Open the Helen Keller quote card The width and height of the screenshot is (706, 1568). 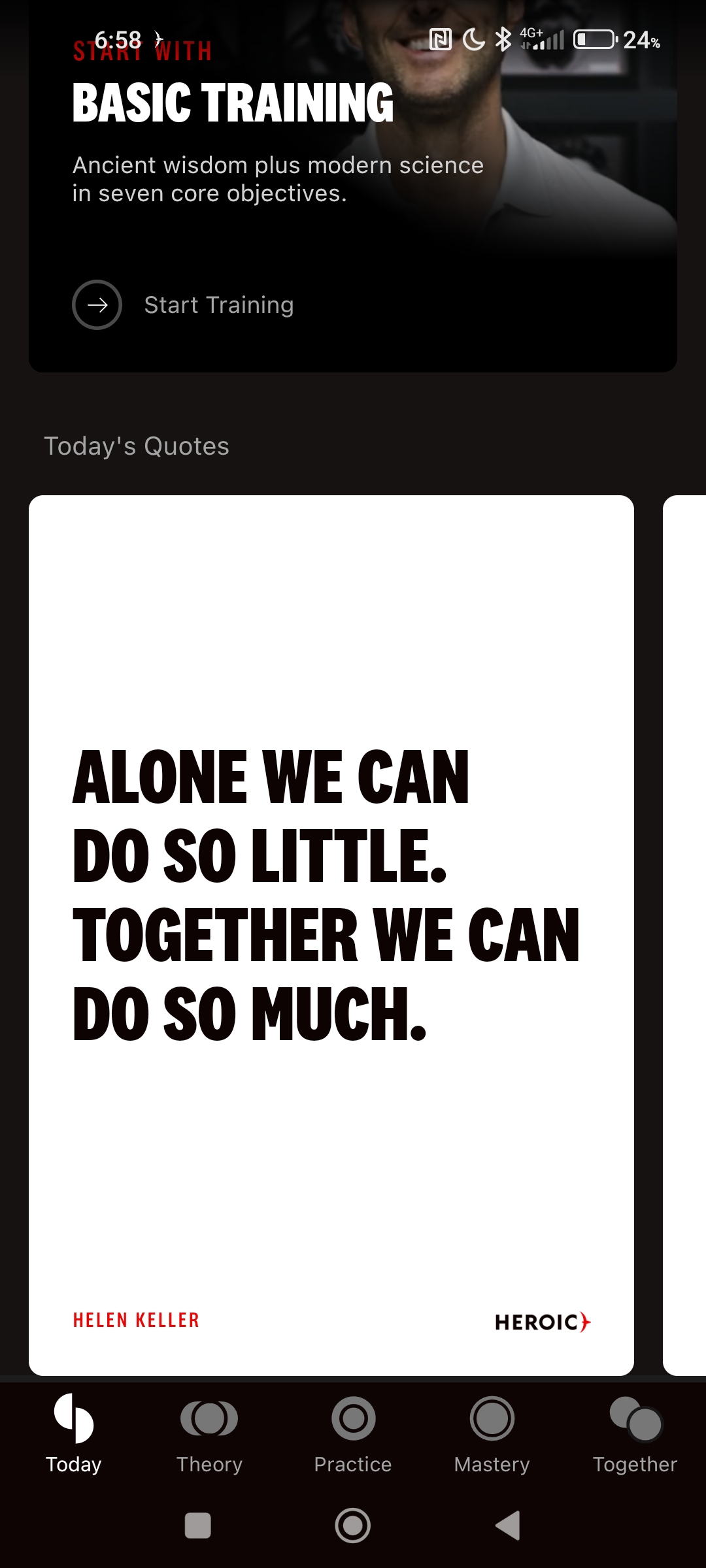[x=331, y=935]
